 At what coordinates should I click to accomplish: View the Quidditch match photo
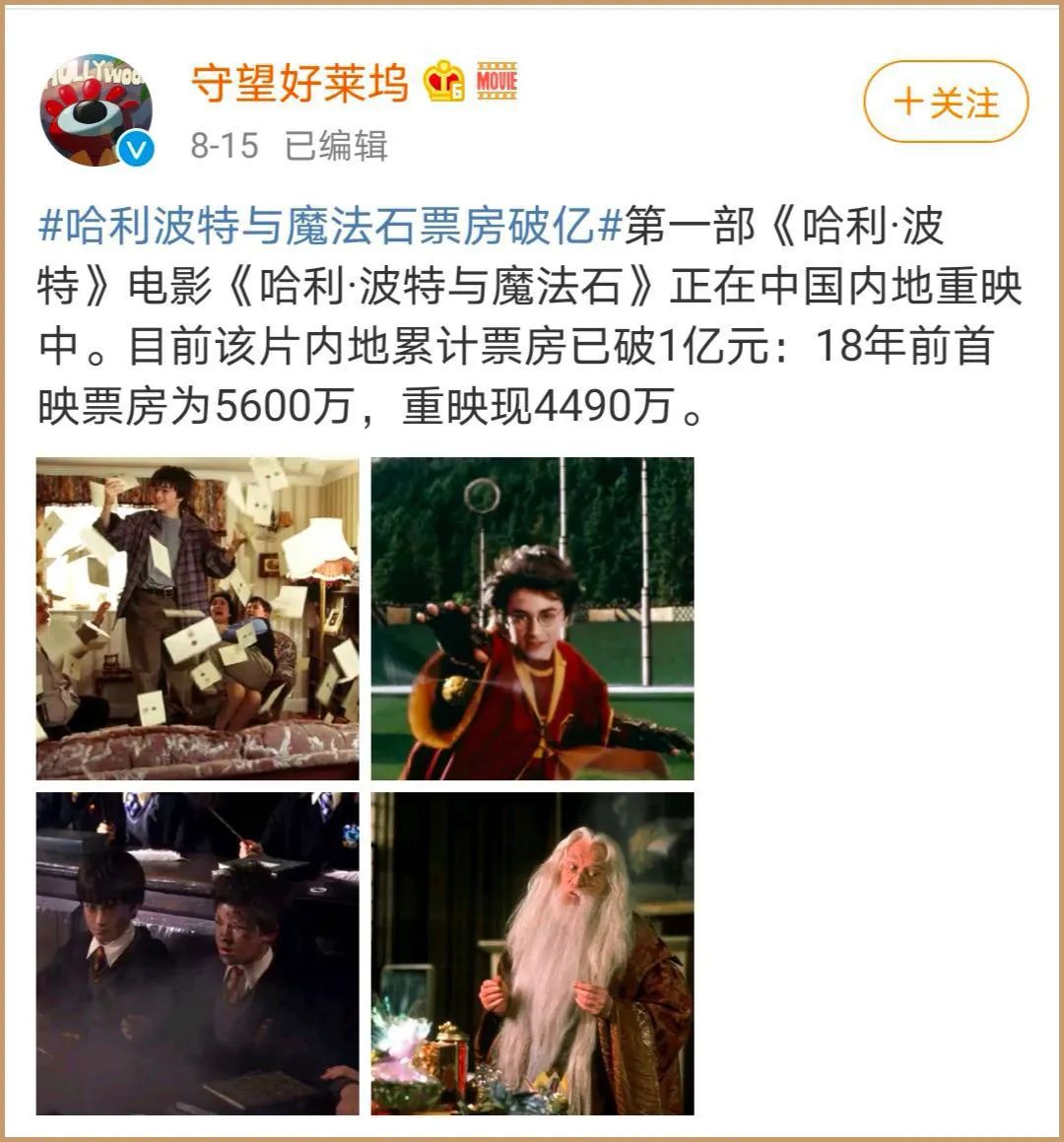click(x=532, y=618)
